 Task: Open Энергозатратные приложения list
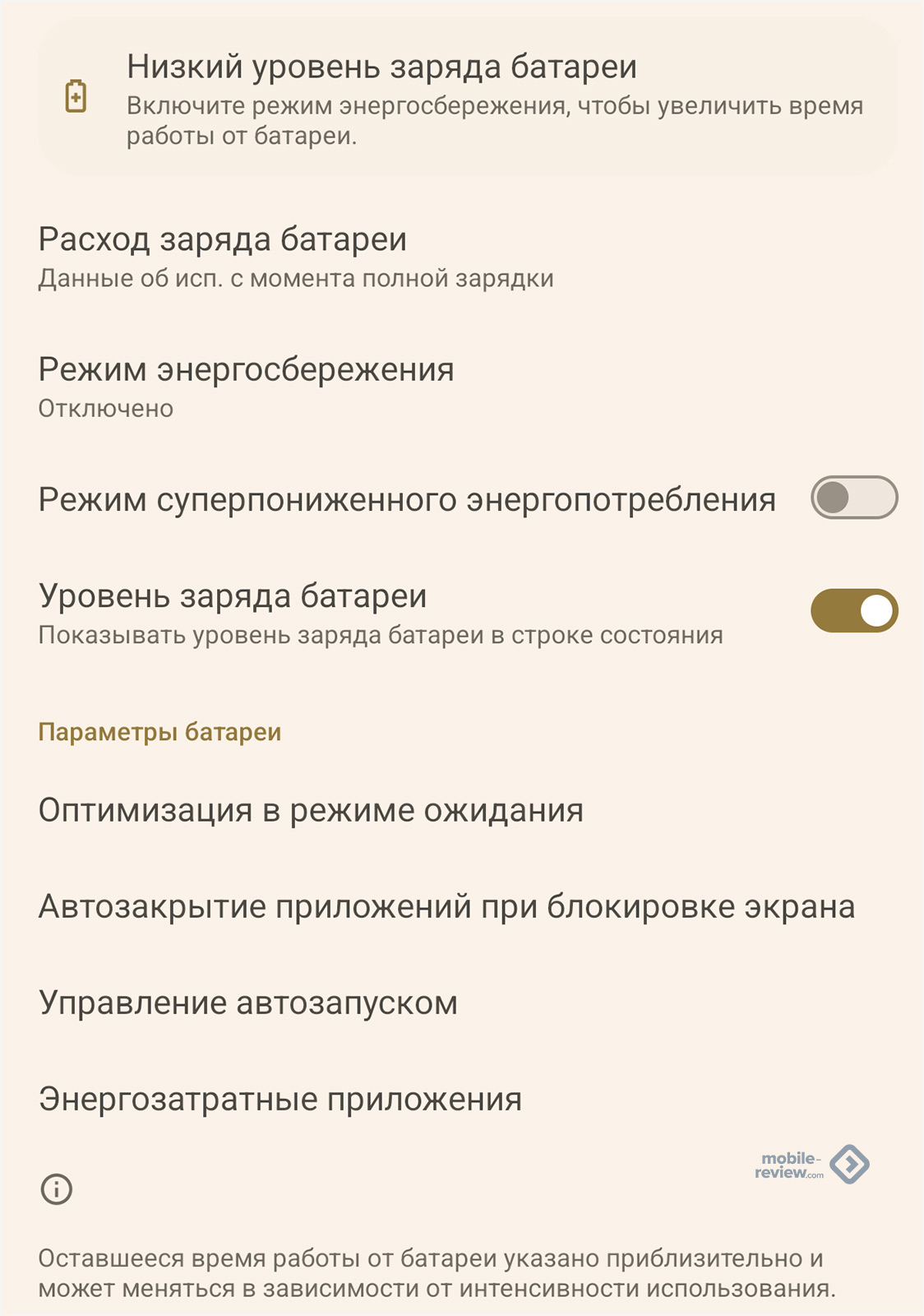coord(280,1100)
